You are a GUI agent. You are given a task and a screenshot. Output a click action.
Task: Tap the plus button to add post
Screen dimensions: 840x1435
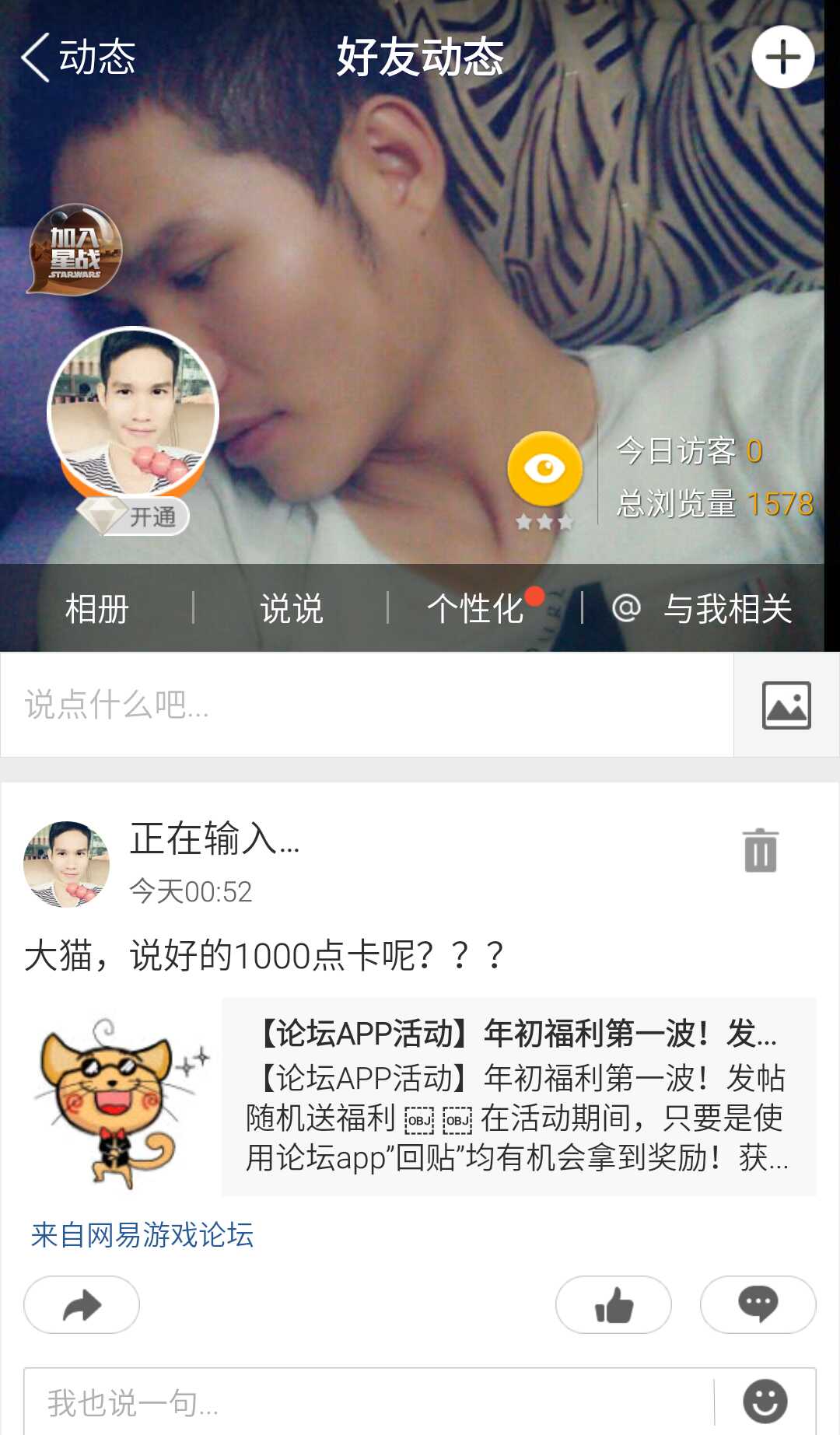coord(782,58)
